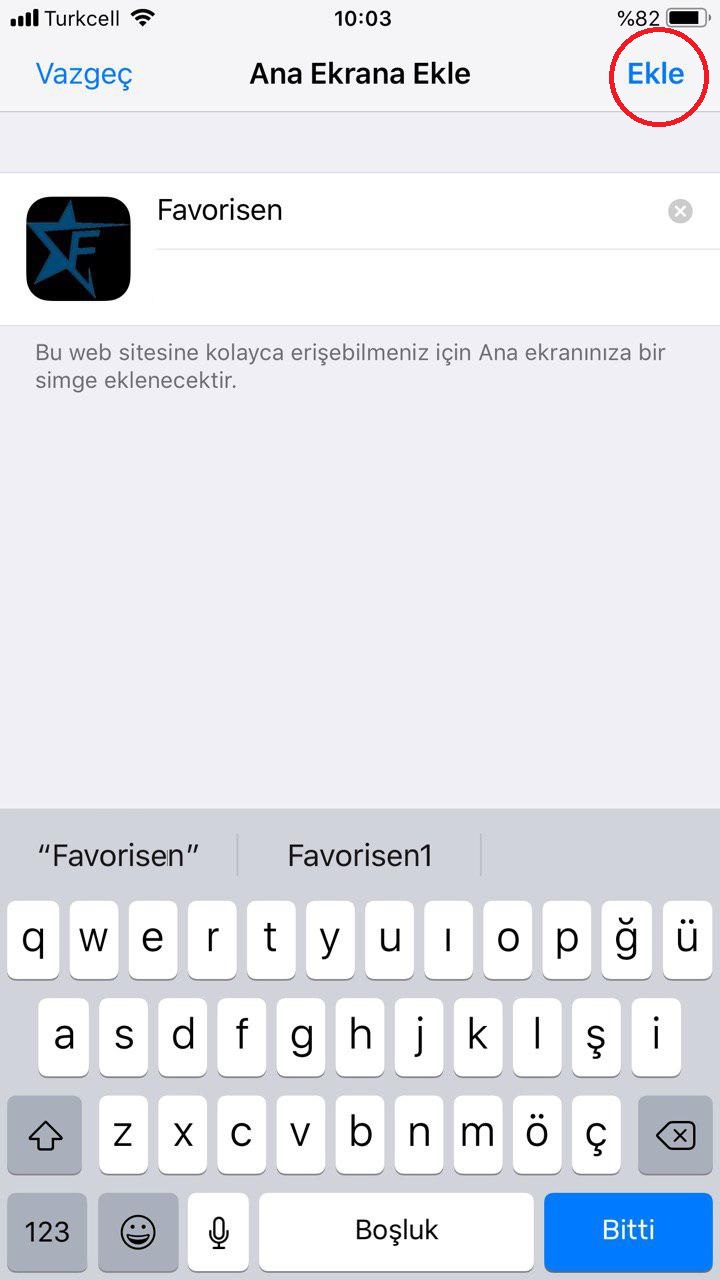Tap the backspace delete key icon

click(673, 1134)
